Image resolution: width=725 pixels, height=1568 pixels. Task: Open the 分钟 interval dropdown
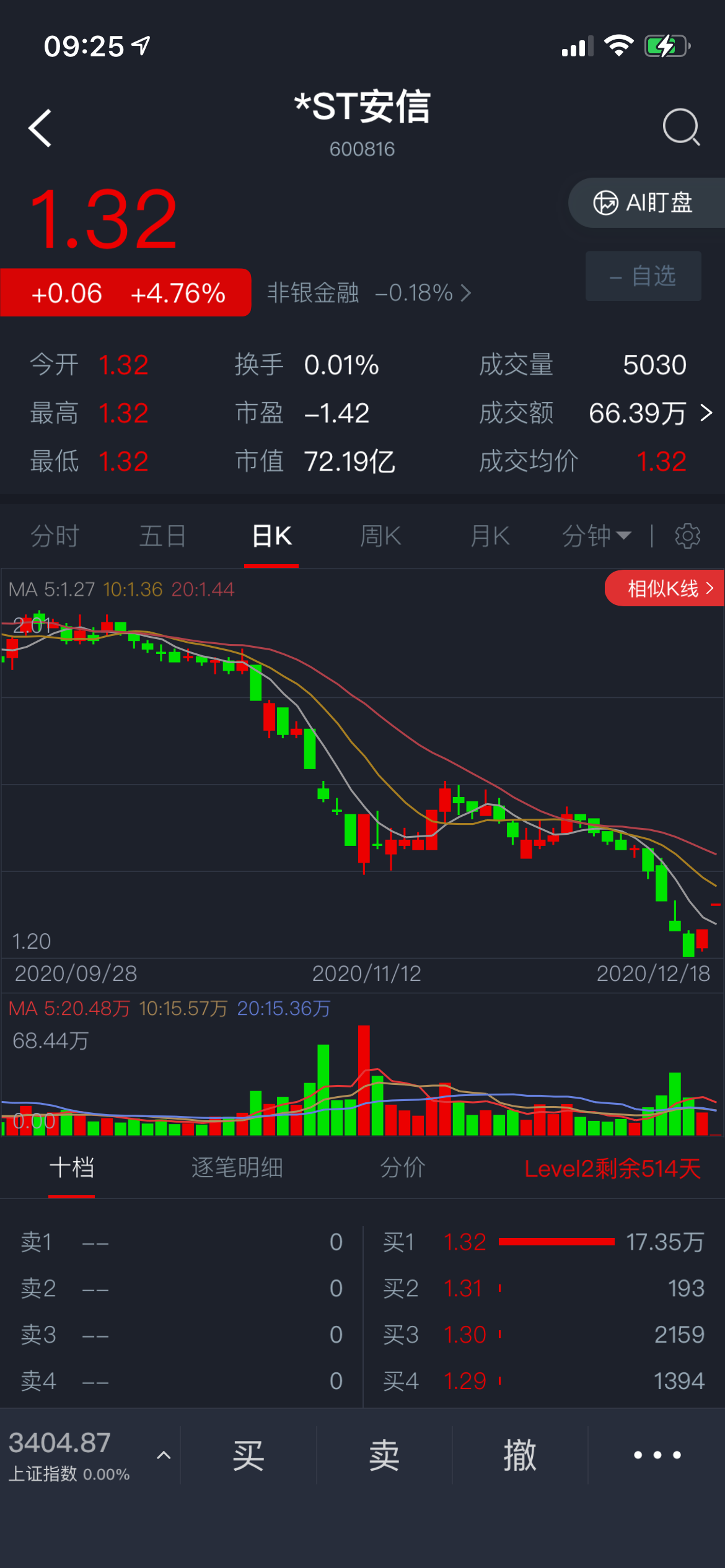click(x=596, y=536)
